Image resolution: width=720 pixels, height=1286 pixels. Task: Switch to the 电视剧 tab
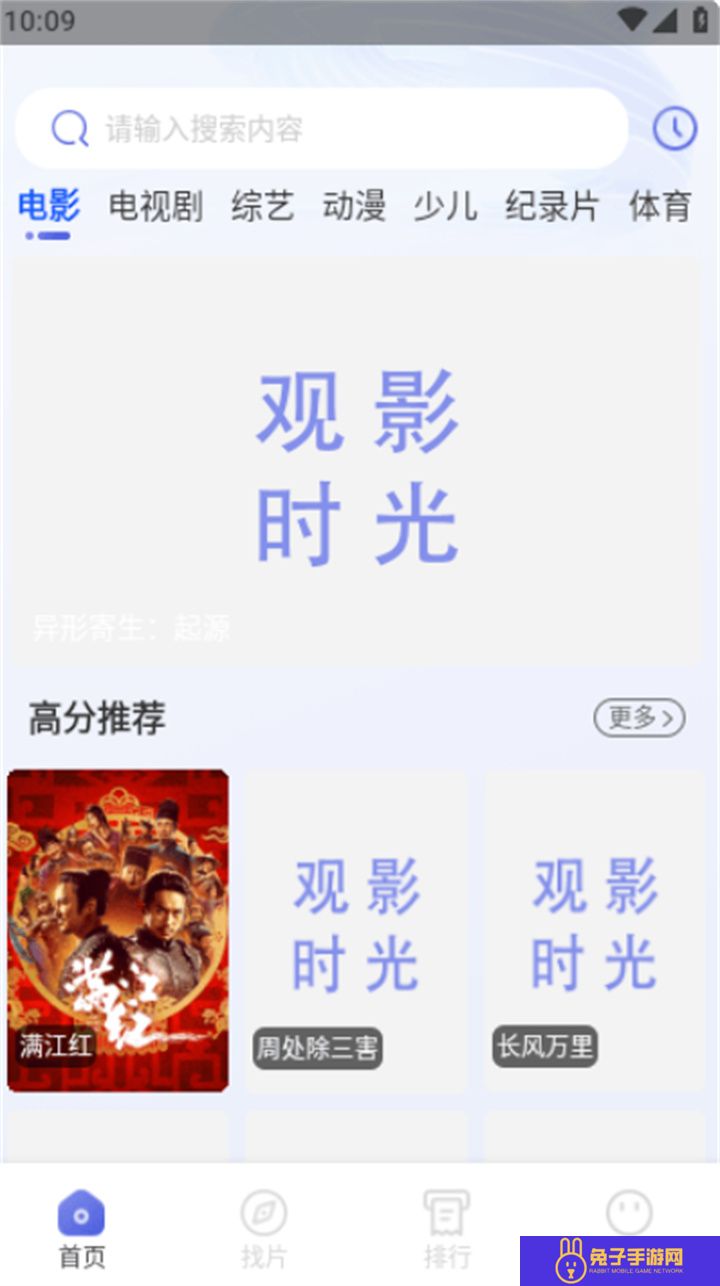(x=155, y=206)
